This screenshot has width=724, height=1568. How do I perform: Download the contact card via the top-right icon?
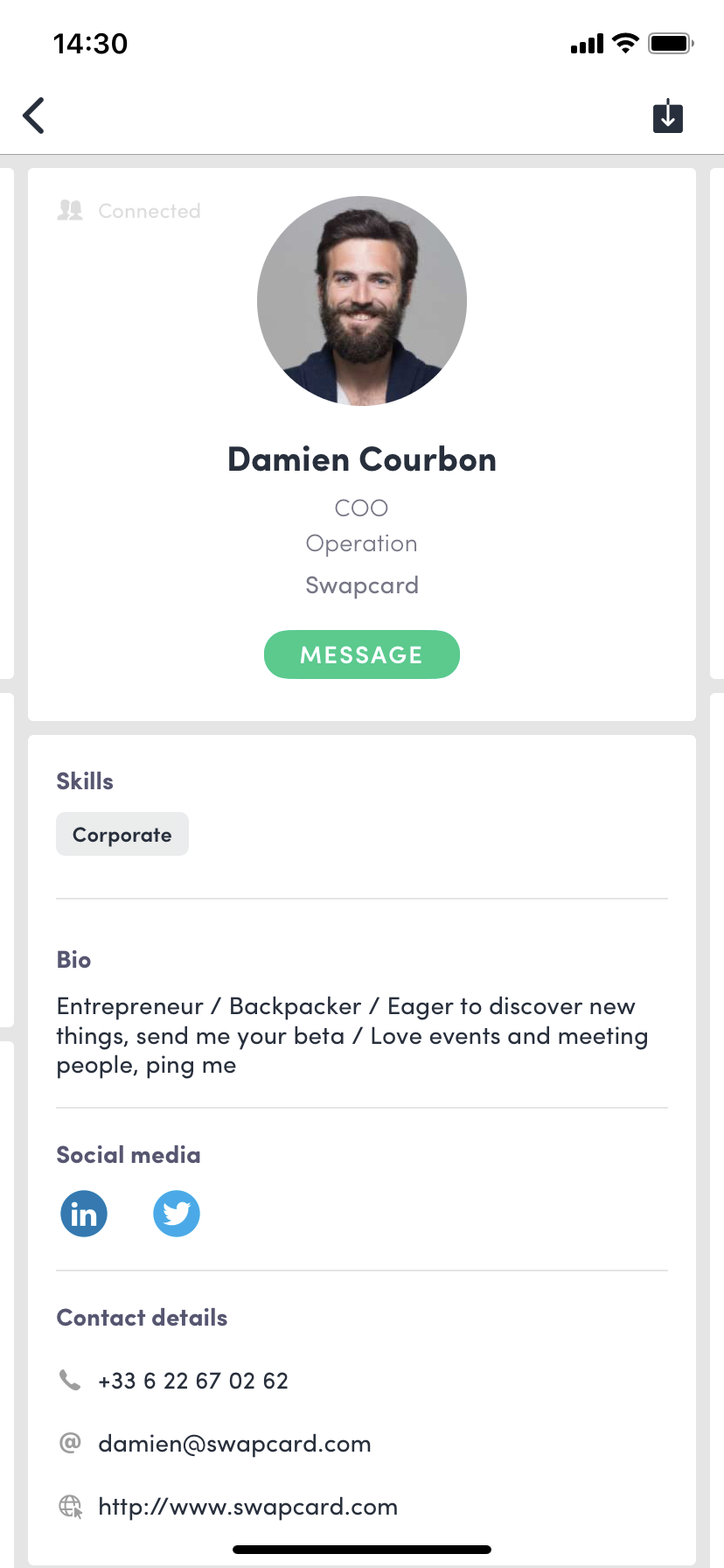click(x=667, y=115)
